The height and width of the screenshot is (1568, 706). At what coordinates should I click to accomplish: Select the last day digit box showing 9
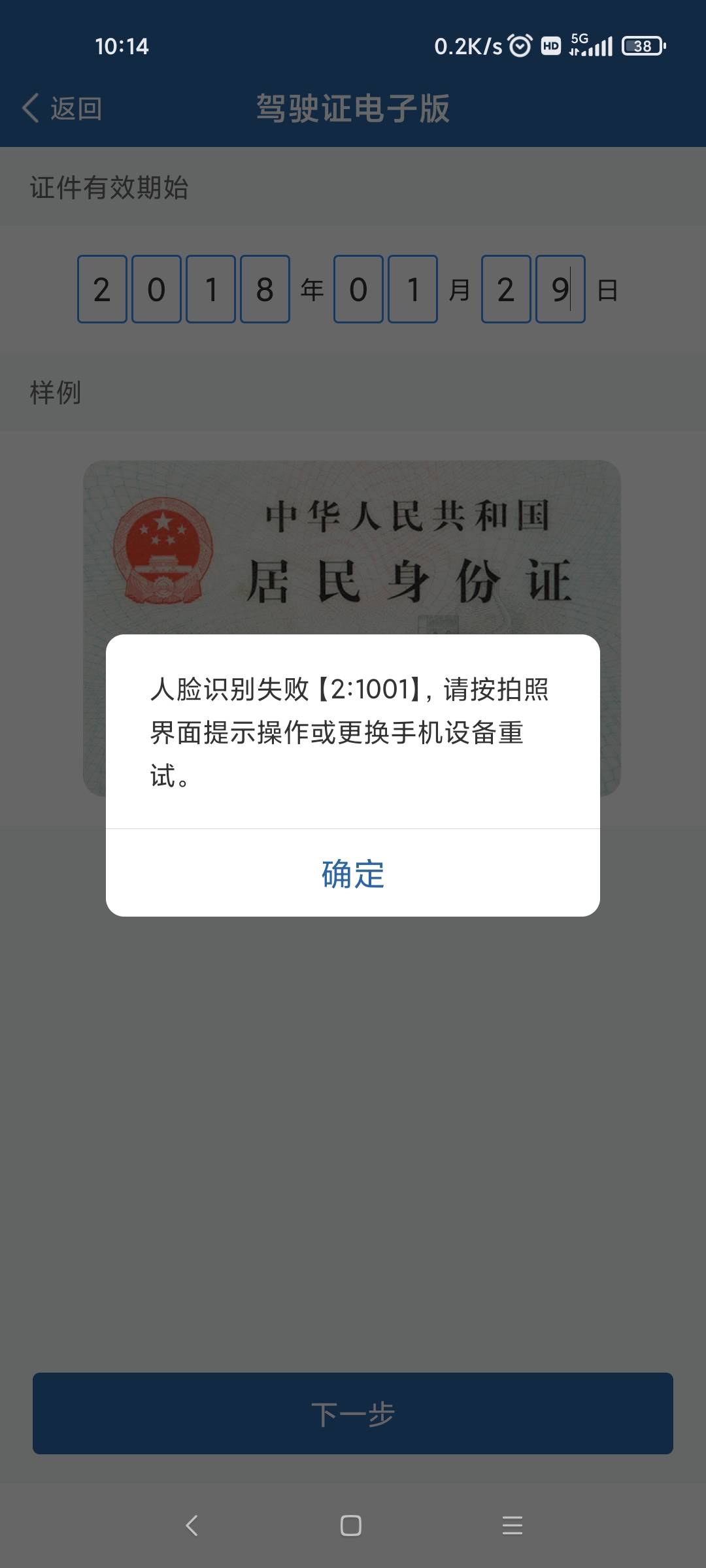point(560,289)
